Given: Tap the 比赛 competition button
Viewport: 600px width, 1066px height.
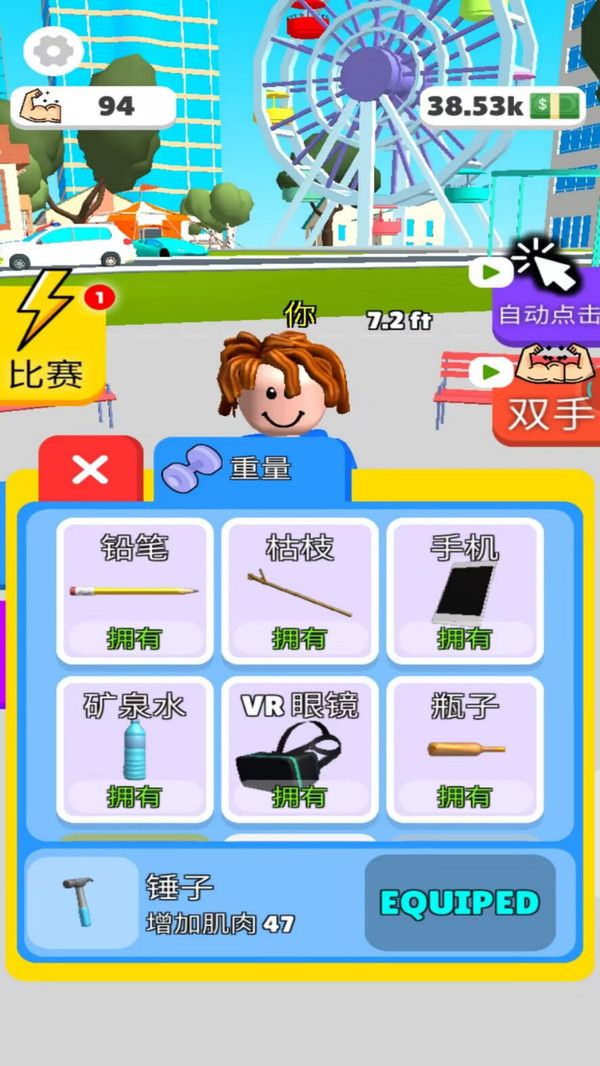Looking at the screenshot, I should tap(50, 338).
